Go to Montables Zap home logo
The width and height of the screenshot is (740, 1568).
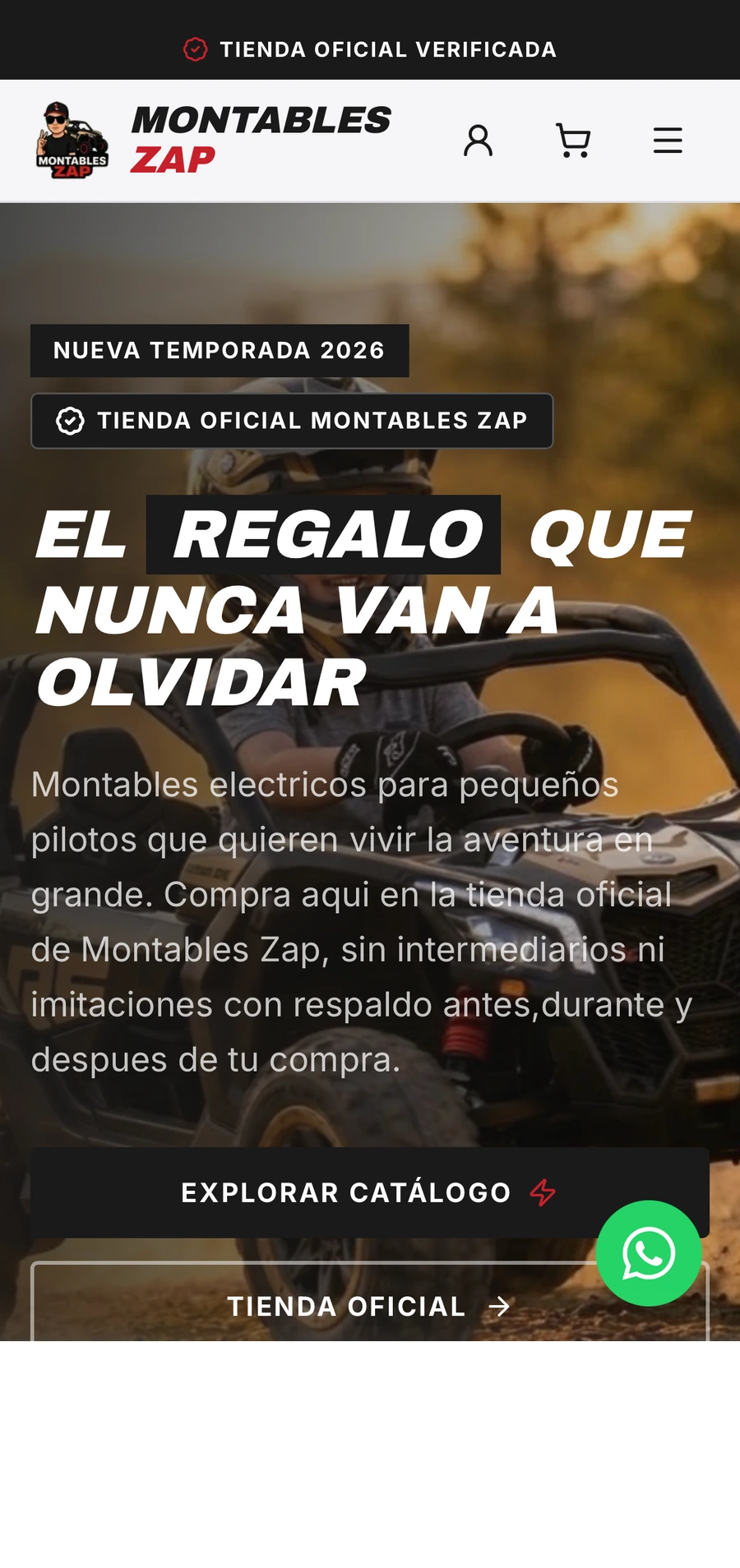(212, 141)
